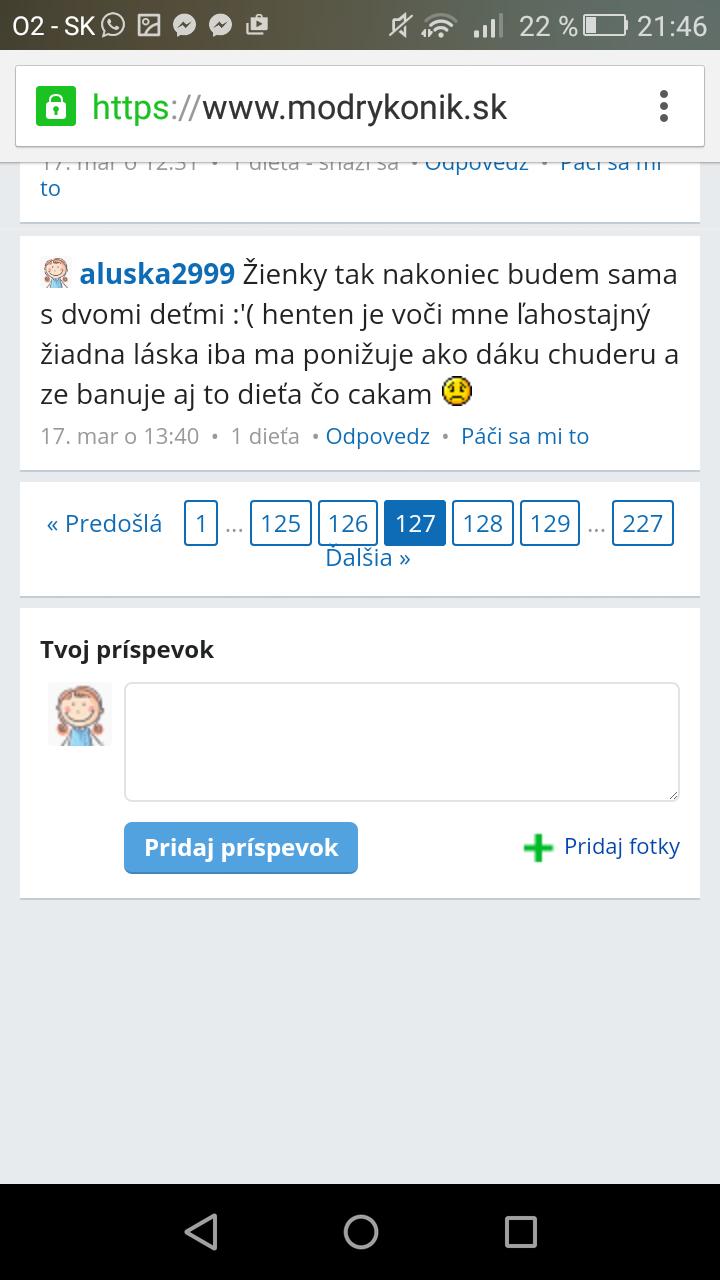Jump to page 1
Image resolution: width=720 pixels, height=1280 pixels.
coord(201,523)
